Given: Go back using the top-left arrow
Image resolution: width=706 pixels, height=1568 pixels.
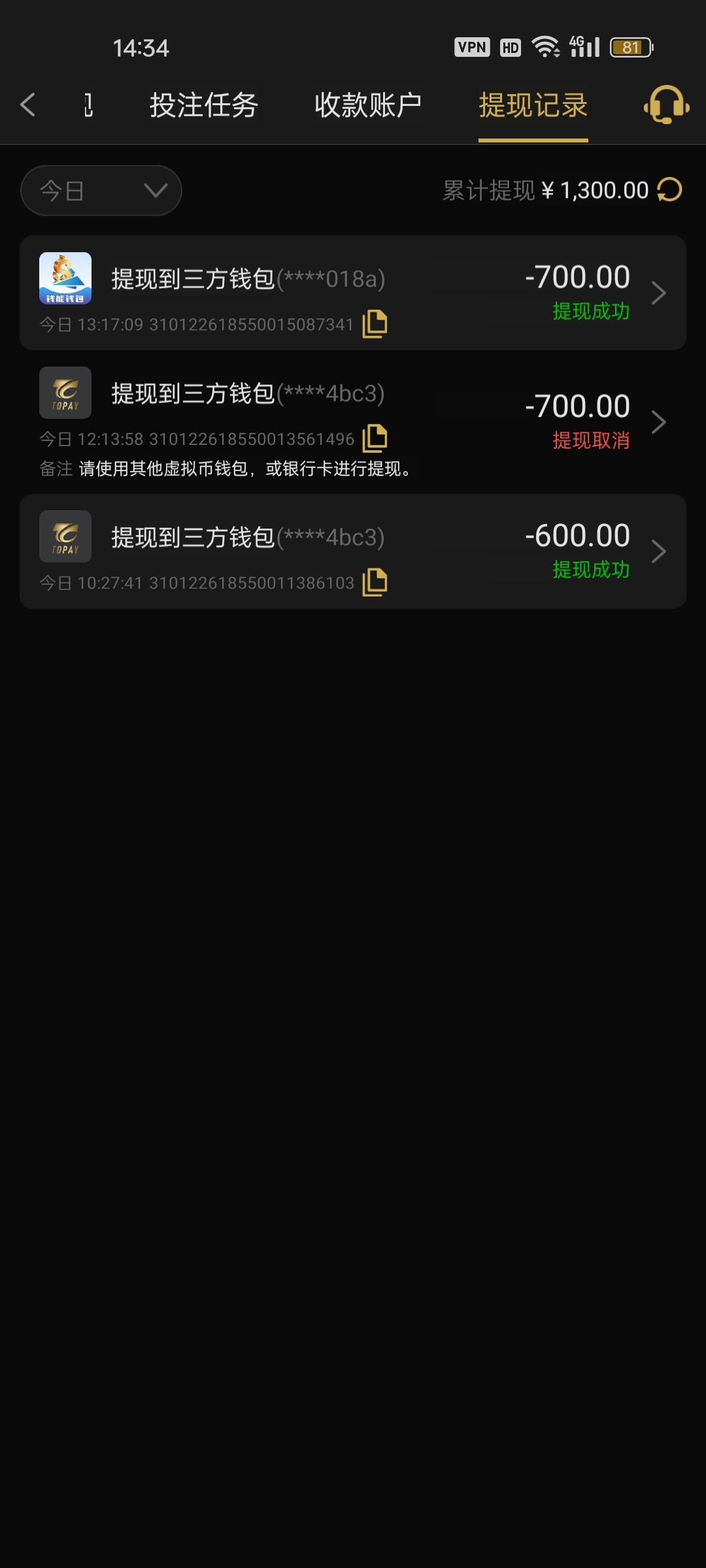Looking at the screenshot, I should point(27,105).
